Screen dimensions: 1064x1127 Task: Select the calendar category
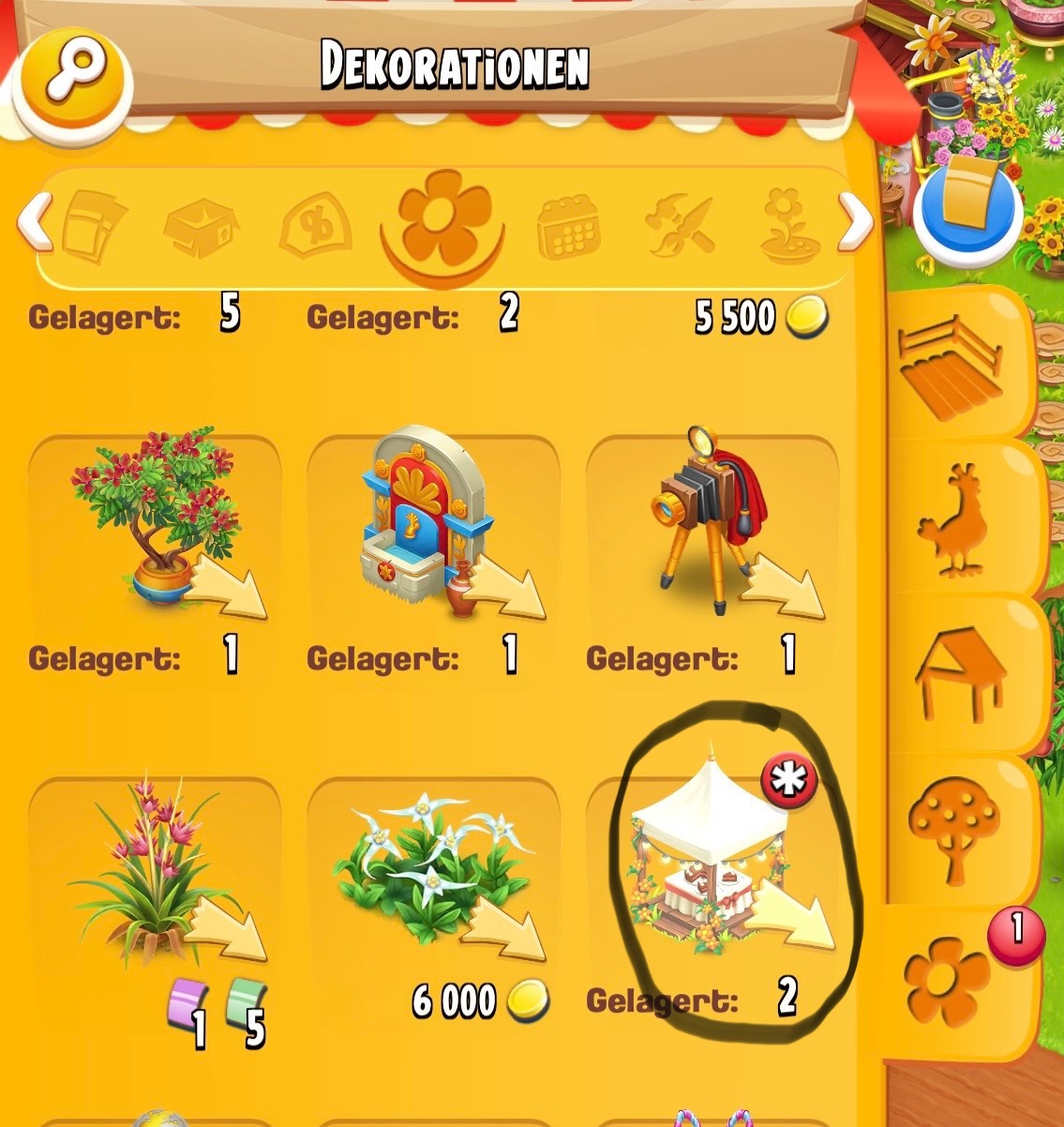[x=568, y=226]
